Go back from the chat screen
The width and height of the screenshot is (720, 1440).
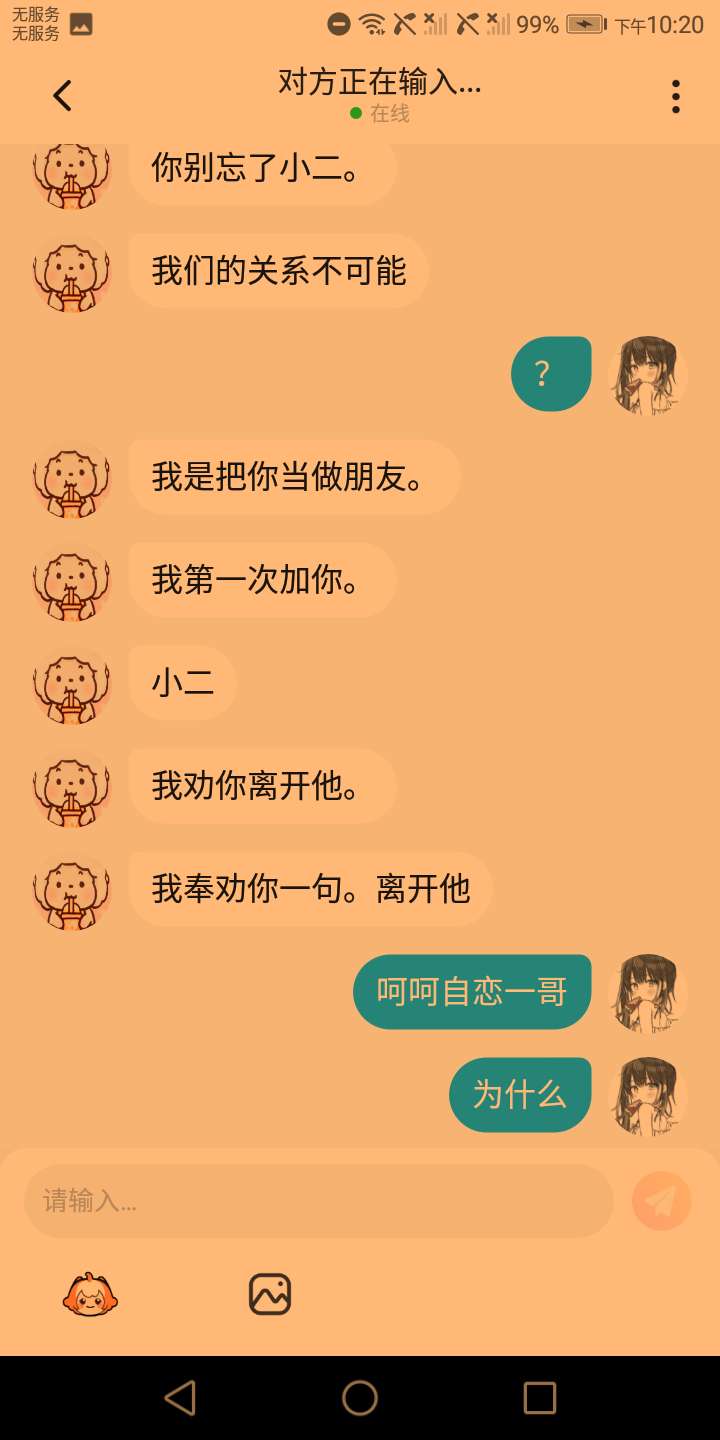pos(62,96)
